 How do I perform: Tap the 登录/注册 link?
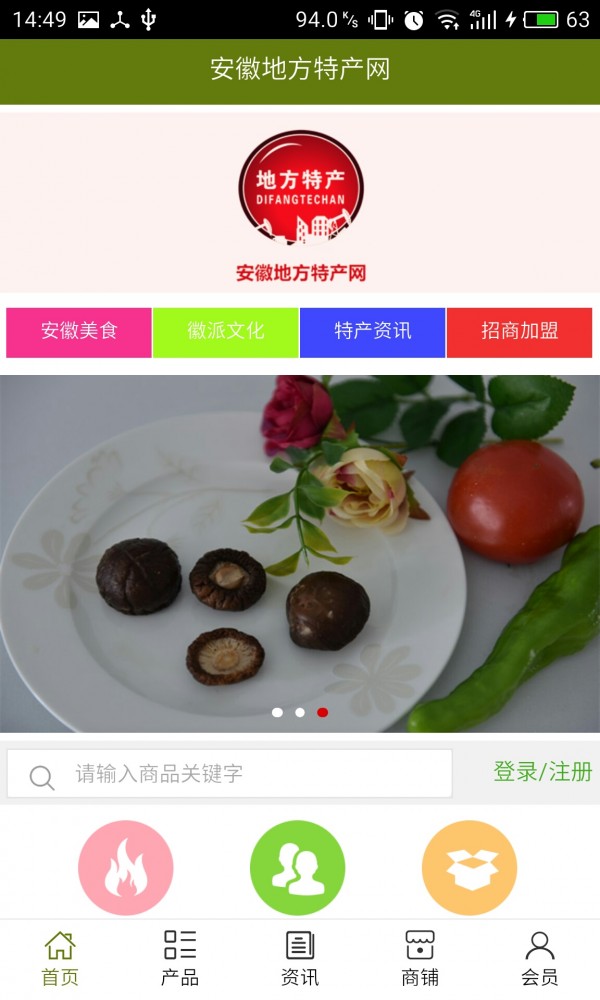pyautogui.click(x=542, y=772)
